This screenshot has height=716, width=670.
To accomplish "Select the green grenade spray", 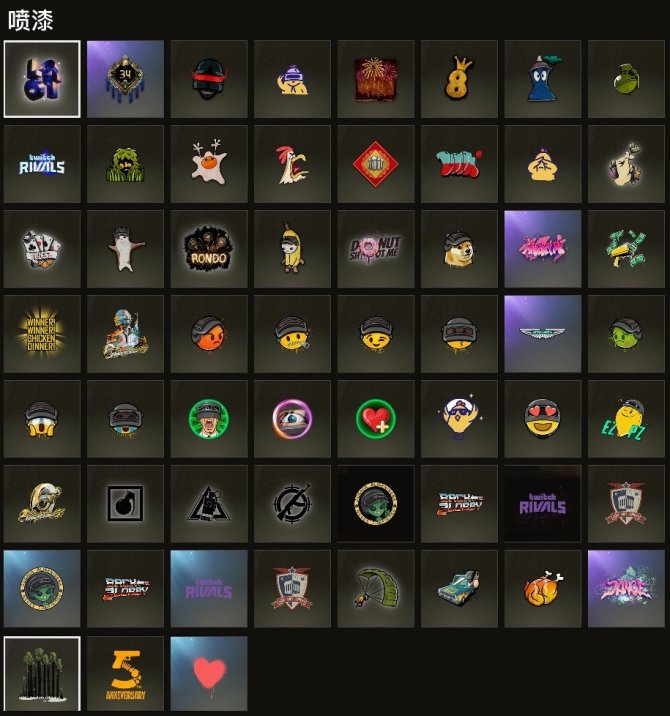I will click(626, 79).
